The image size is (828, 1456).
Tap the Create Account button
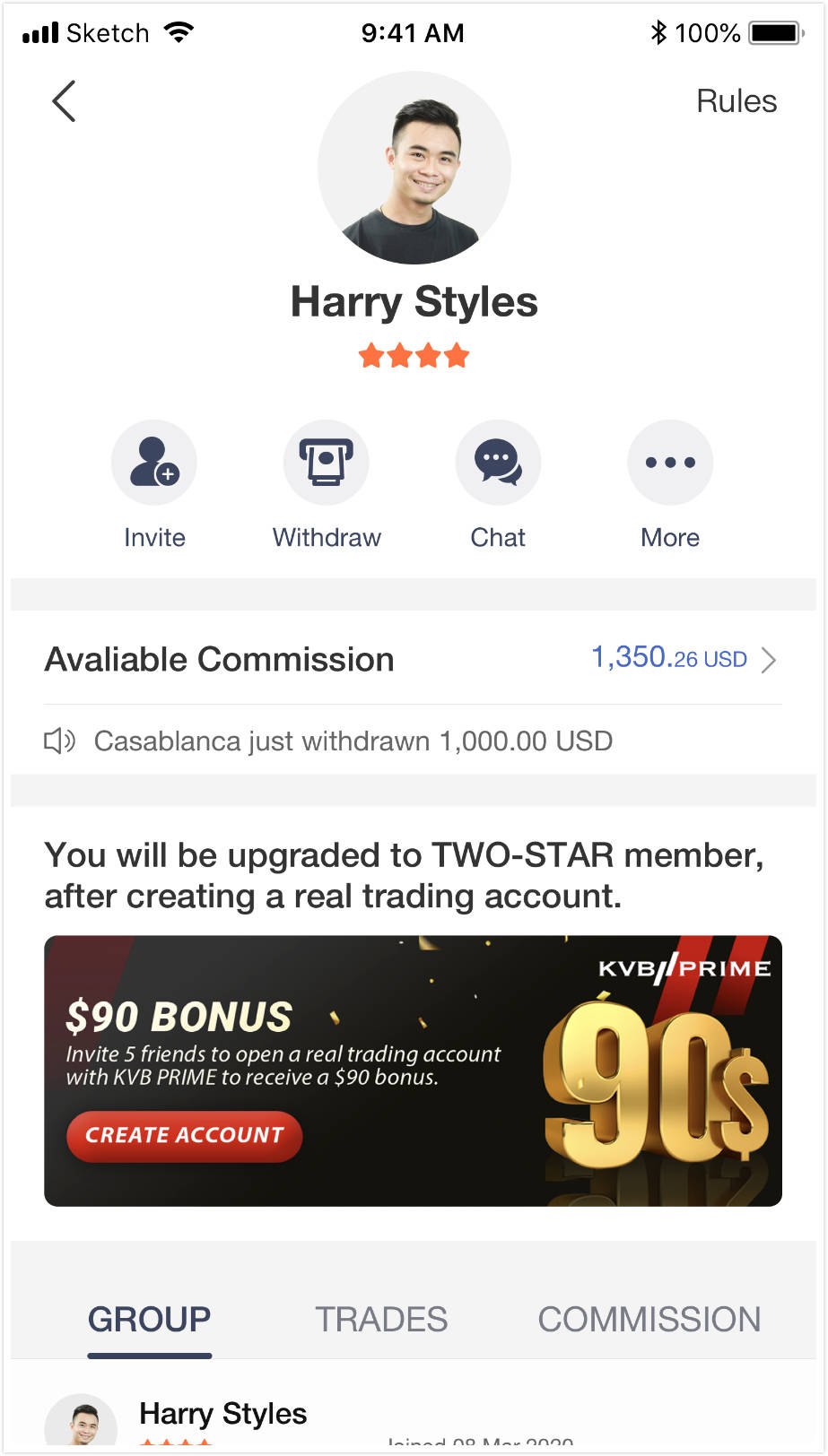click(185, 1136)
